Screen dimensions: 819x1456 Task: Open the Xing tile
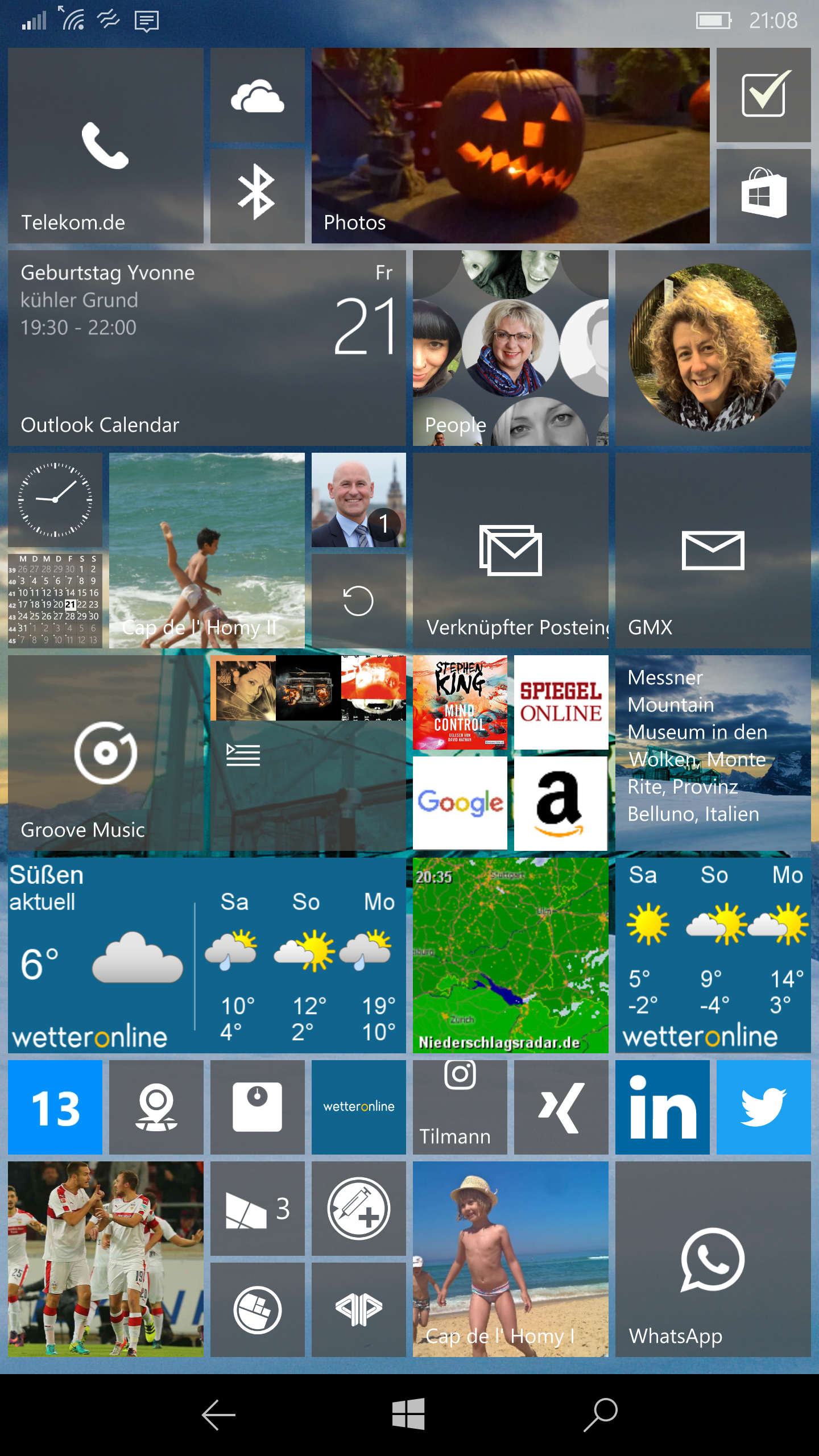[561, 1107]
